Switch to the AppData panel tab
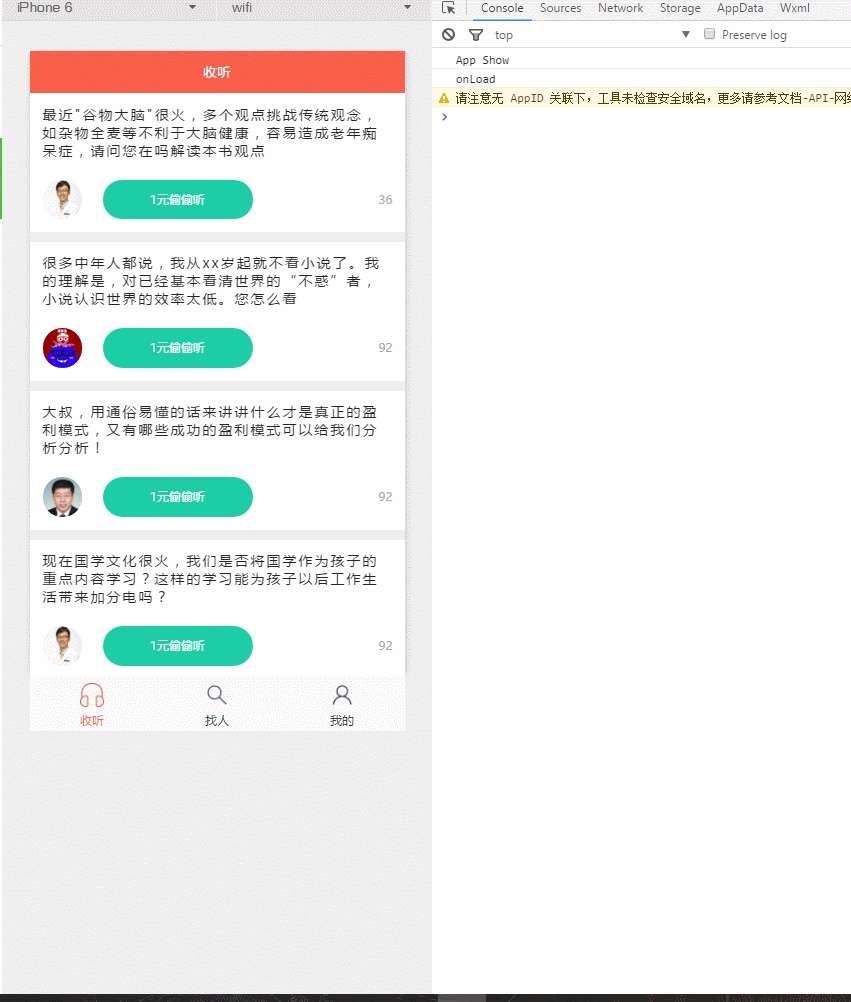 pyautogui.click(x=740, y=8)
